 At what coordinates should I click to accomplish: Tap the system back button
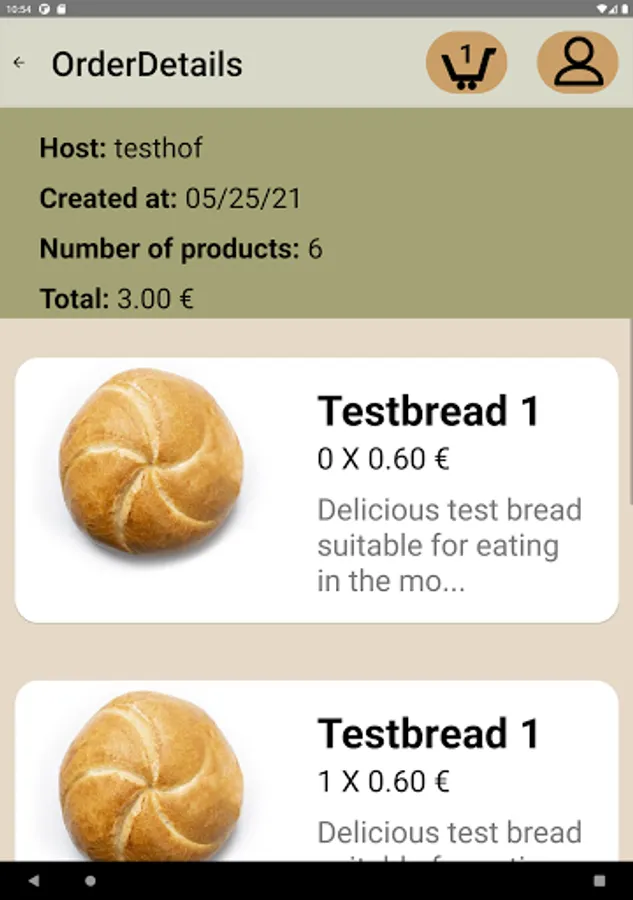35,881
